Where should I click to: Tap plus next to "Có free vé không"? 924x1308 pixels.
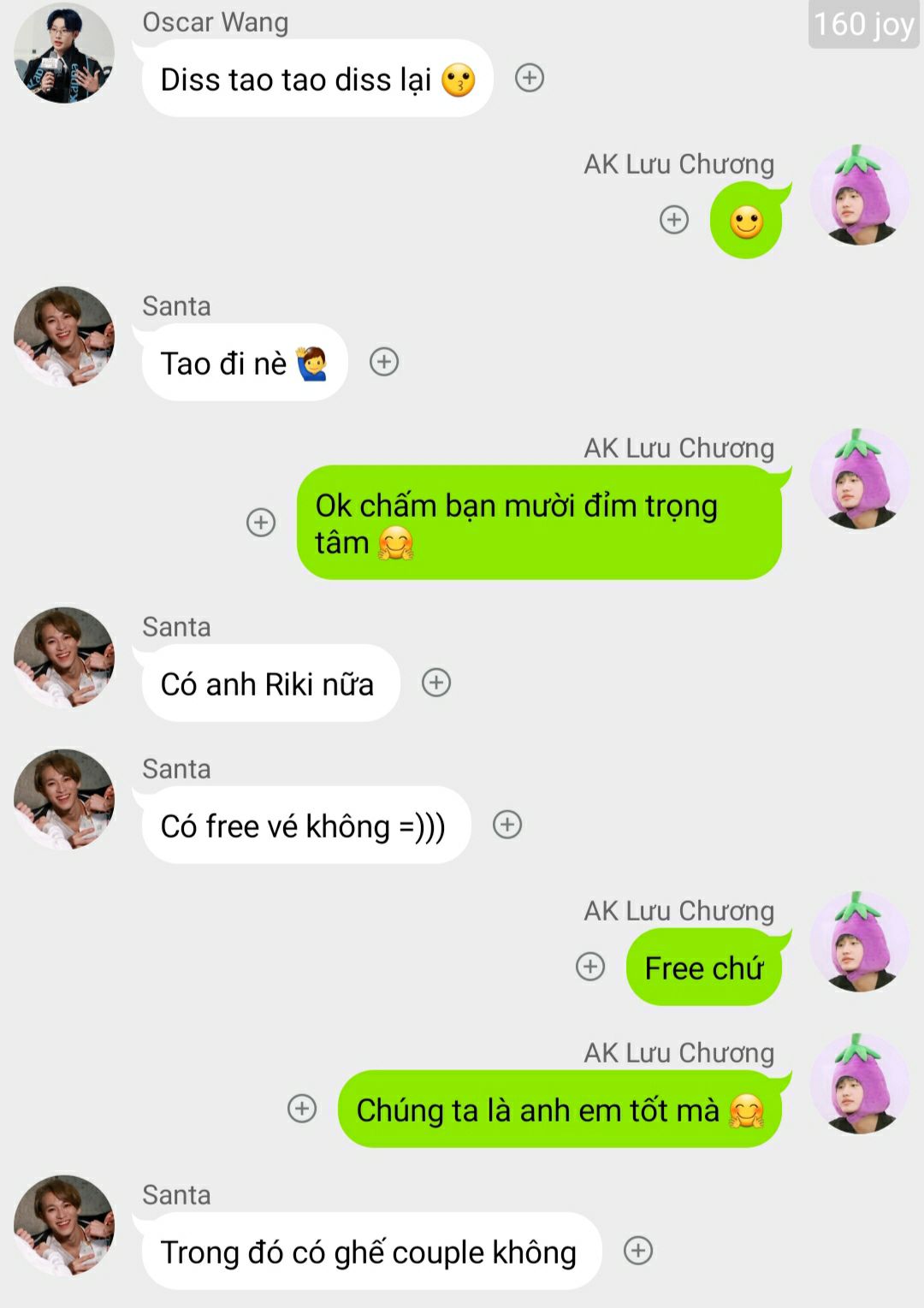tap(507, 825)
